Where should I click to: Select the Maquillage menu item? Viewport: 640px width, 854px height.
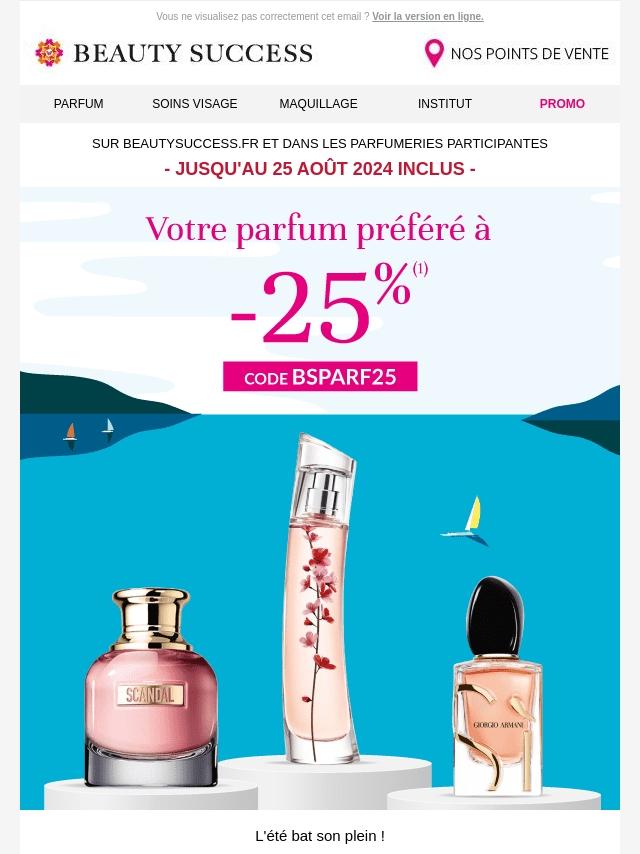(318, 104)
